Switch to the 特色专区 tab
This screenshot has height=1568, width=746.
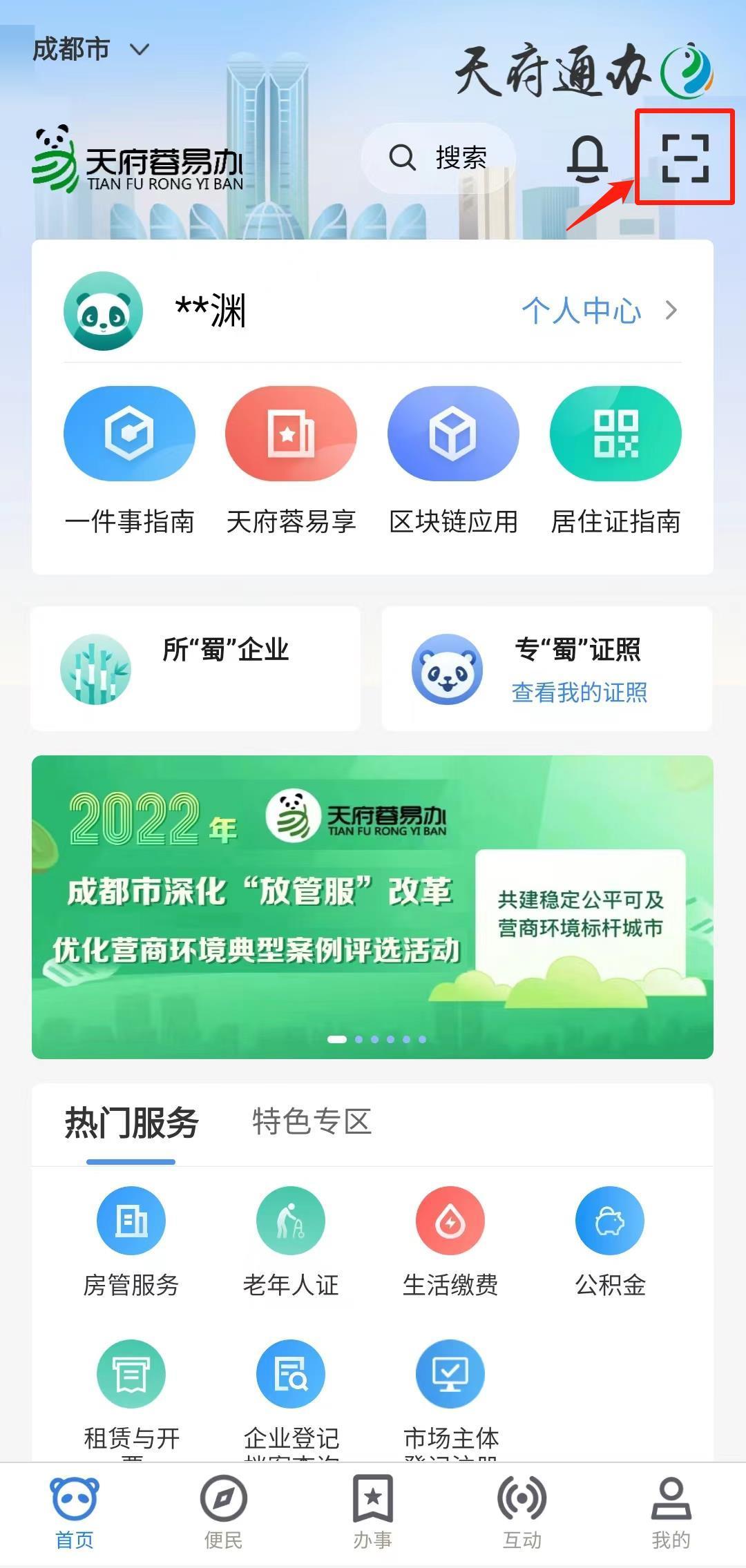[312, 1122]
